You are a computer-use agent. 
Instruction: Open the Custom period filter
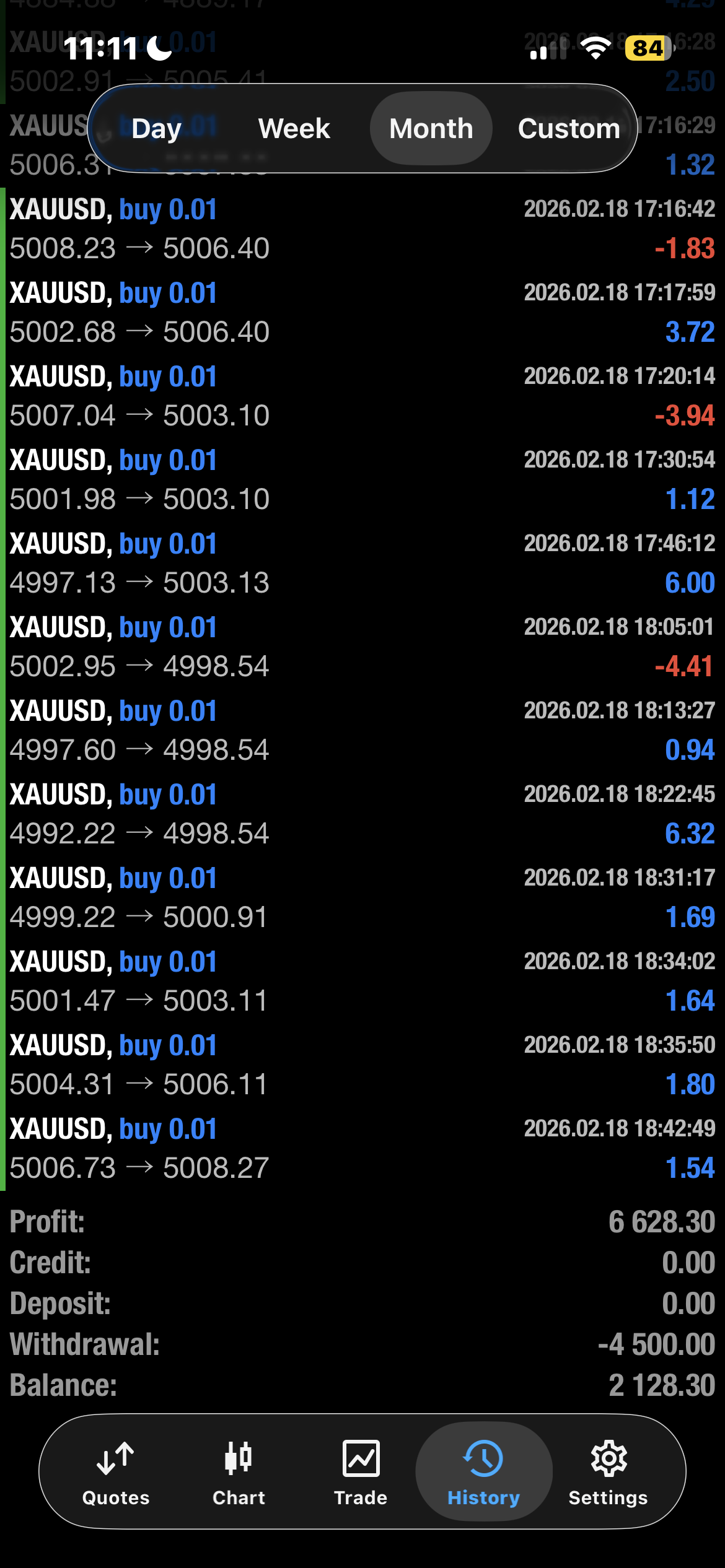coord(568,129)
